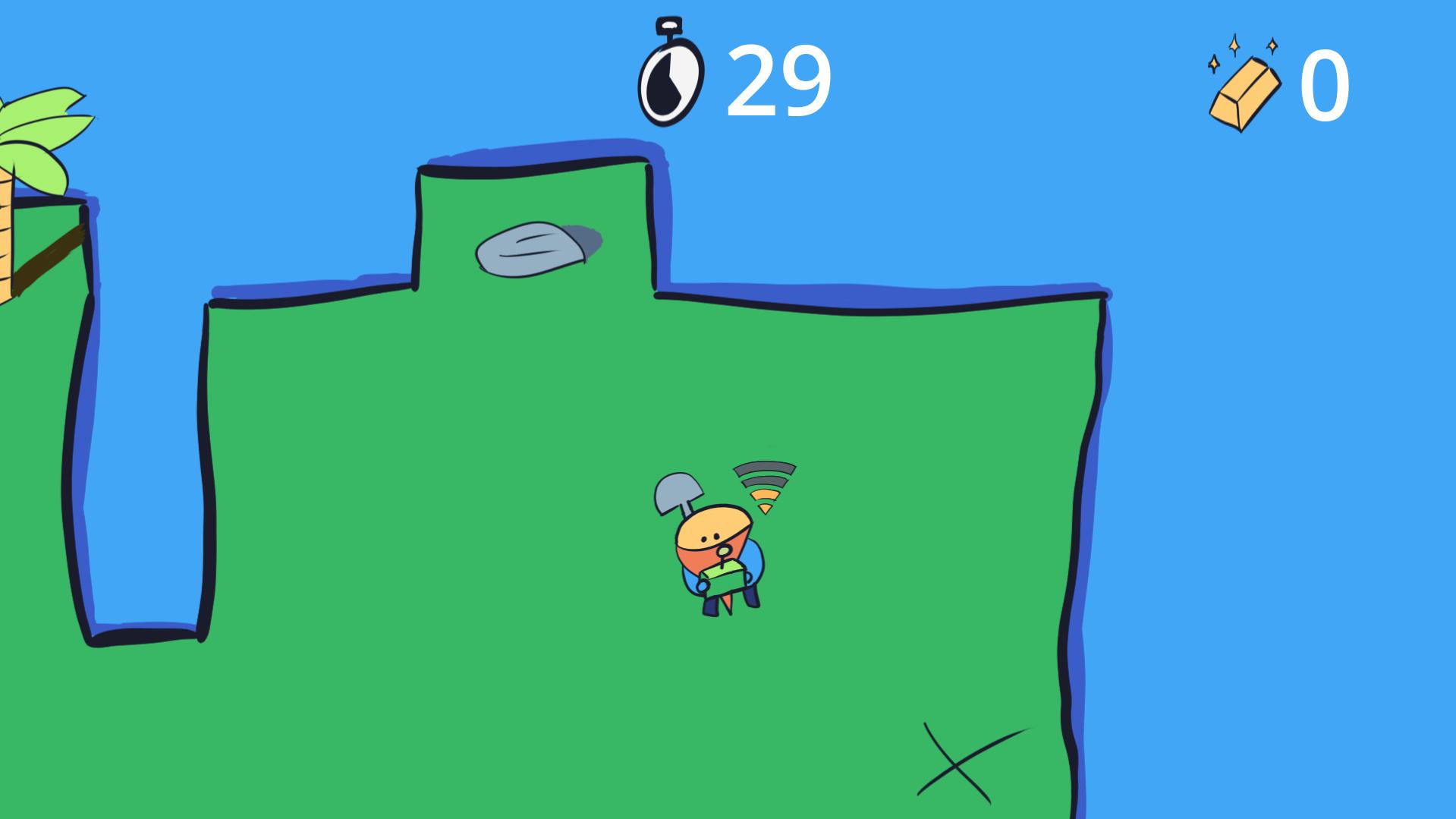Tap the grey rock on the grass
This screenshot has height=819, width=1456.
[530, 249]
